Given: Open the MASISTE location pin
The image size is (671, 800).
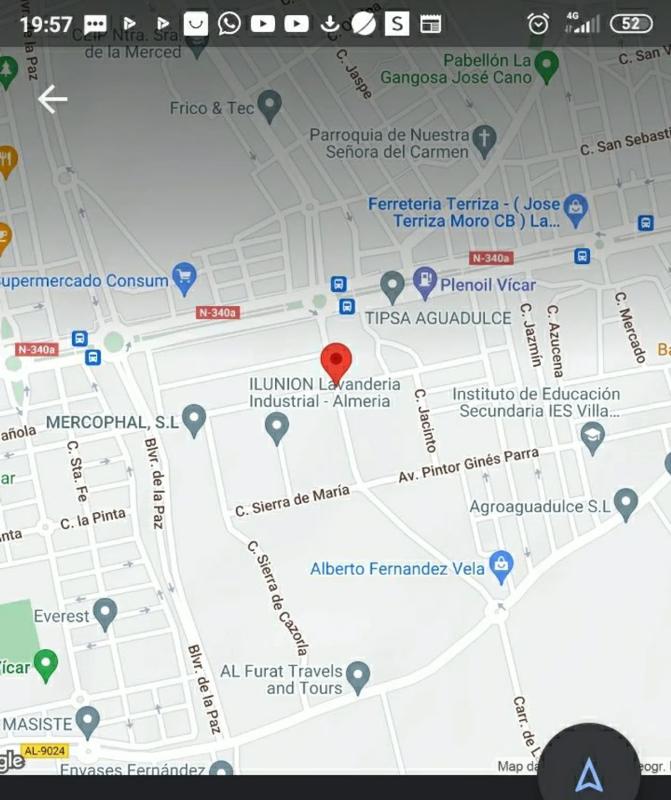Looking at the screenshot, I should tap(88, 720).
